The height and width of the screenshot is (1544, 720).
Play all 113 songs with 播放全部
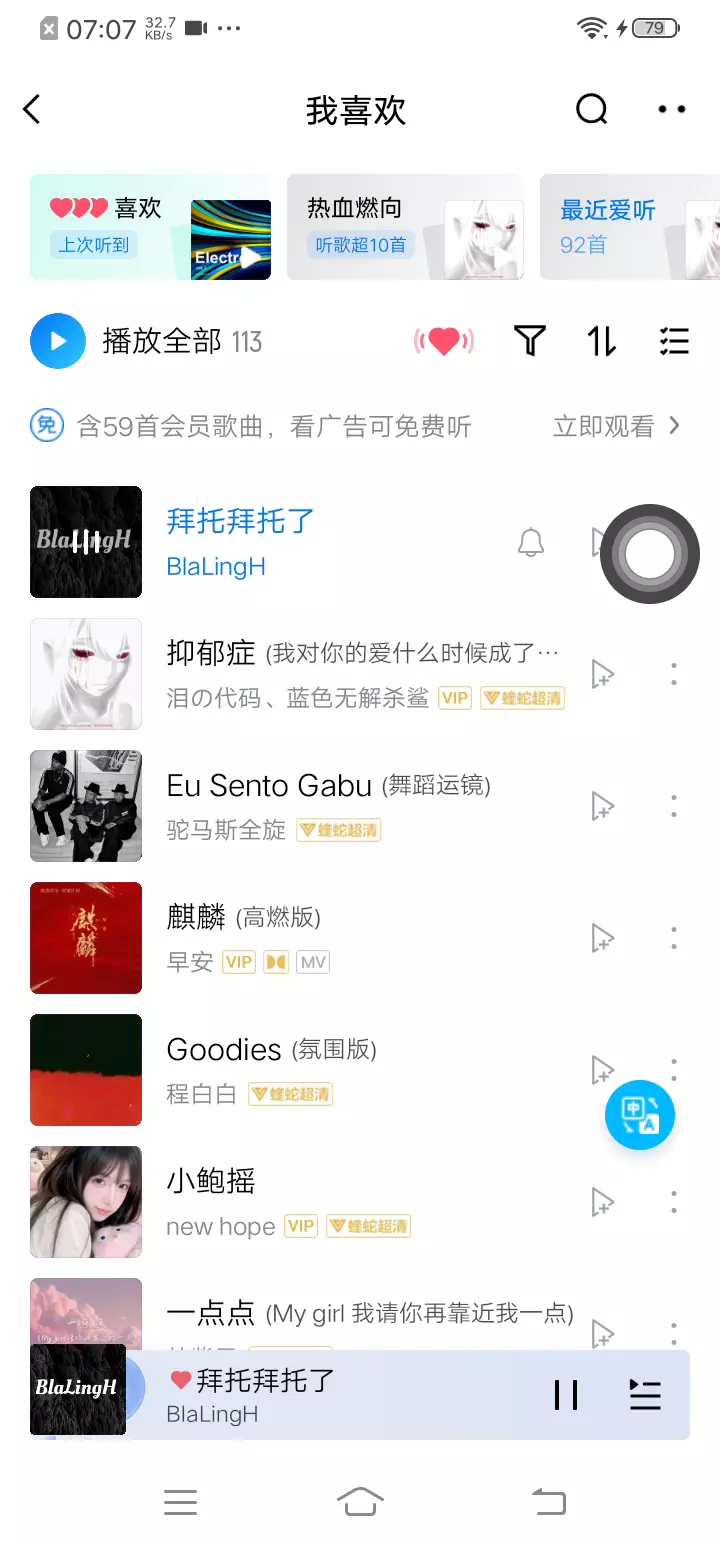pos(146,342)
